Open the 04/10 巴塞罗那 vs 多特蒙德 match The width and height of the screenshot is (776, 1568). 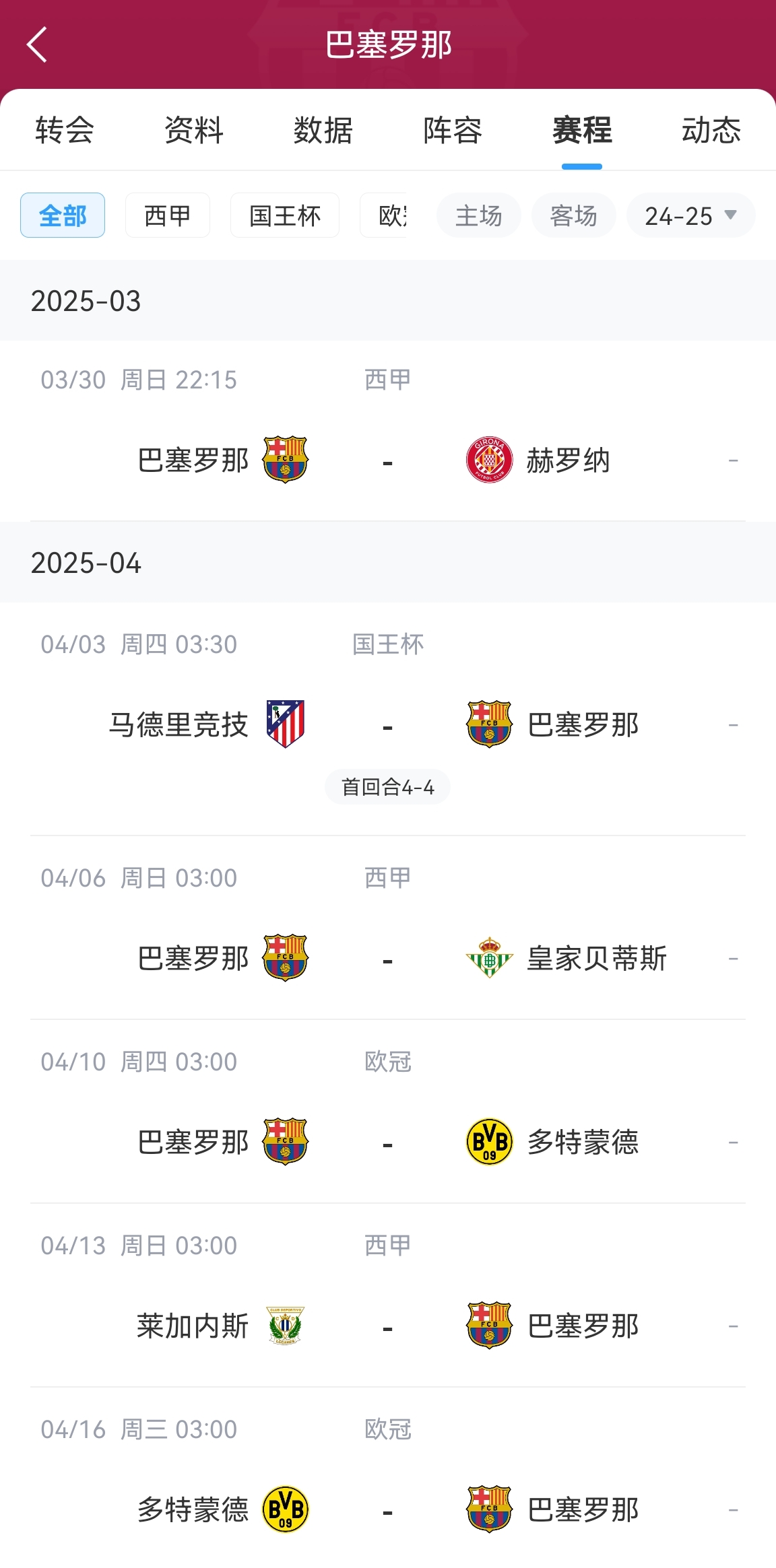[387, 1143]
